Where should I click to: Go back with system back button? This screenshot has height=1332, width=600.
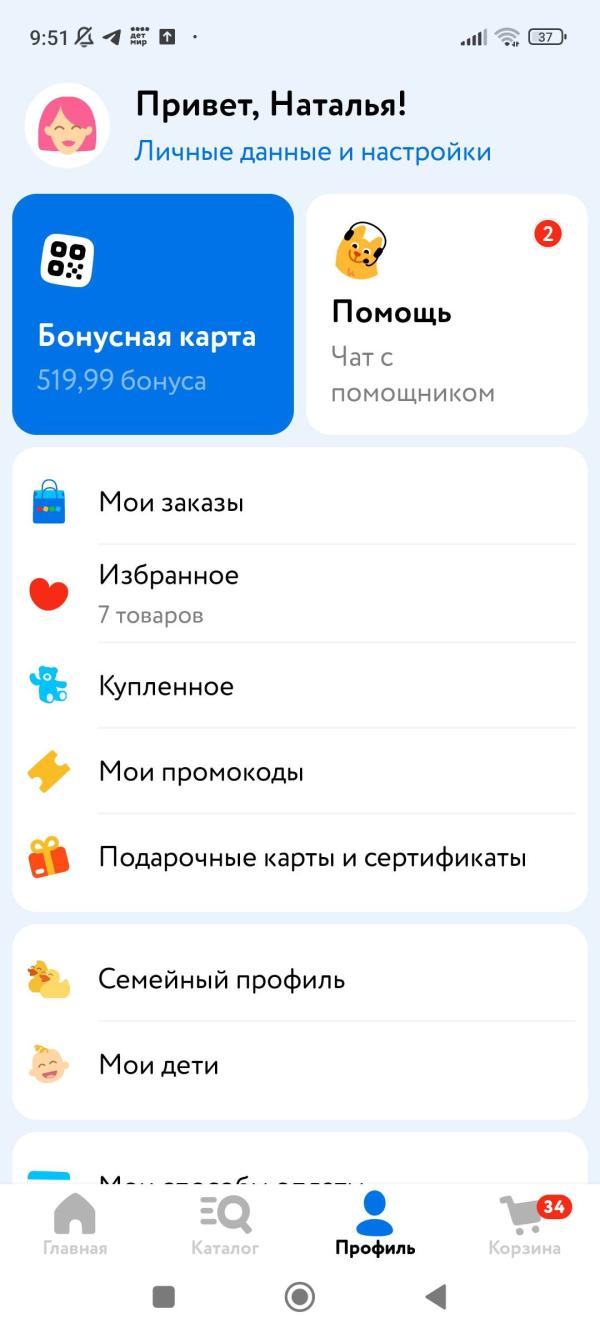[x=435, y=1297]
